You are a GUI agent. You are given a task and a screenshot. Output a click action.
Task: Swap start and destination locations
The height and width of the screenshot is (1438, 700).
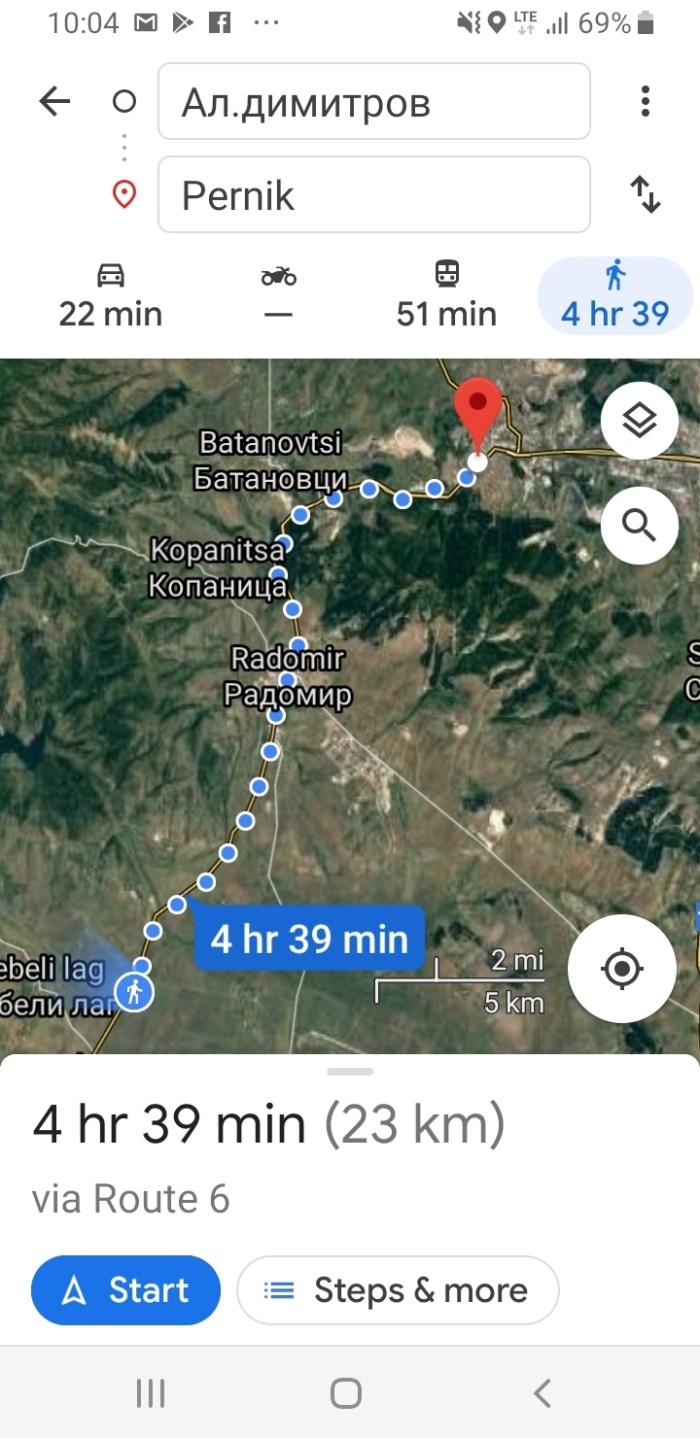pyautogui.click(x=645, y=194)
